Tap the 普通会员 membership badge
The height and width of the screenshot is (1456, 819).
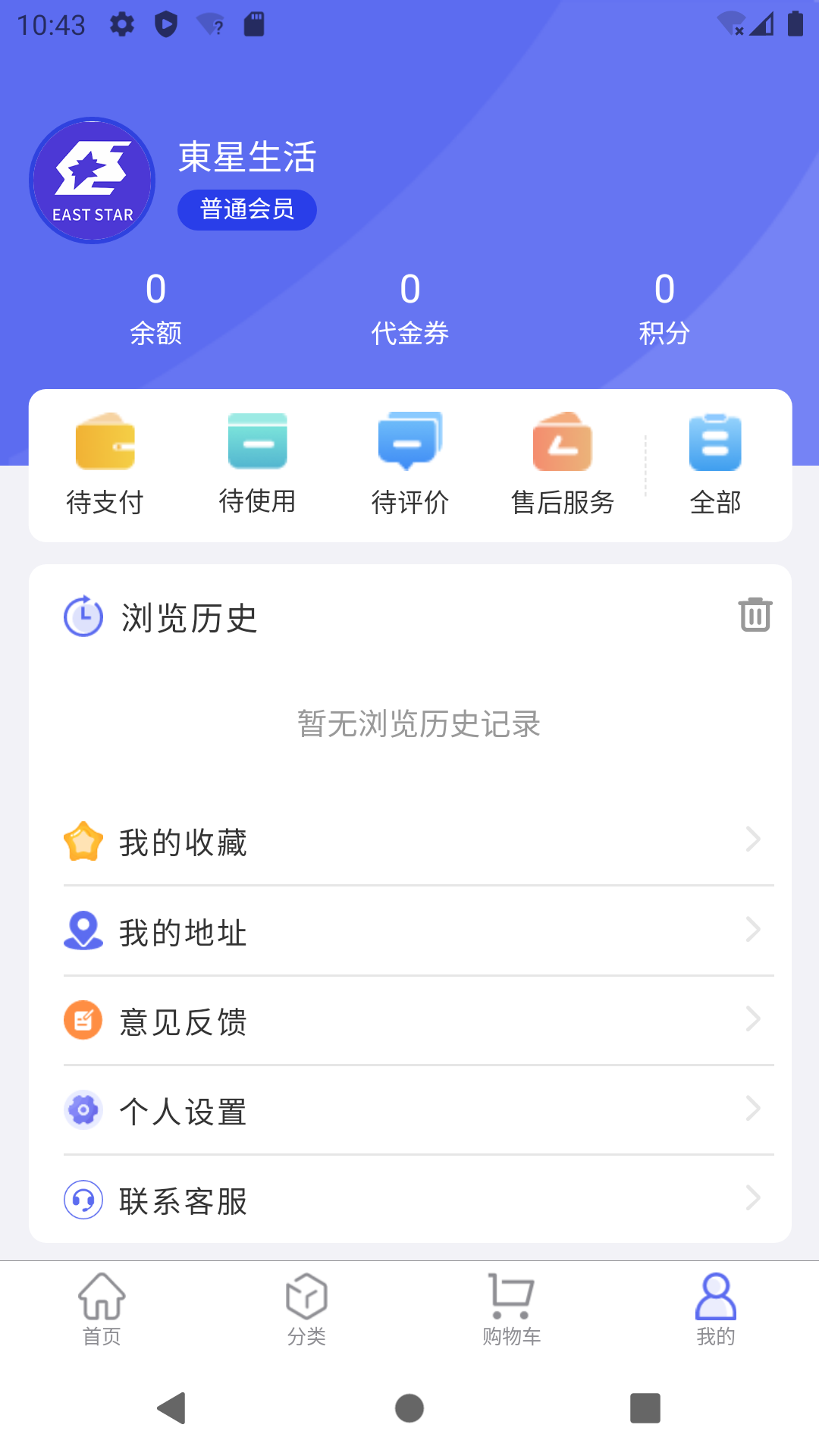pos(246,209)
